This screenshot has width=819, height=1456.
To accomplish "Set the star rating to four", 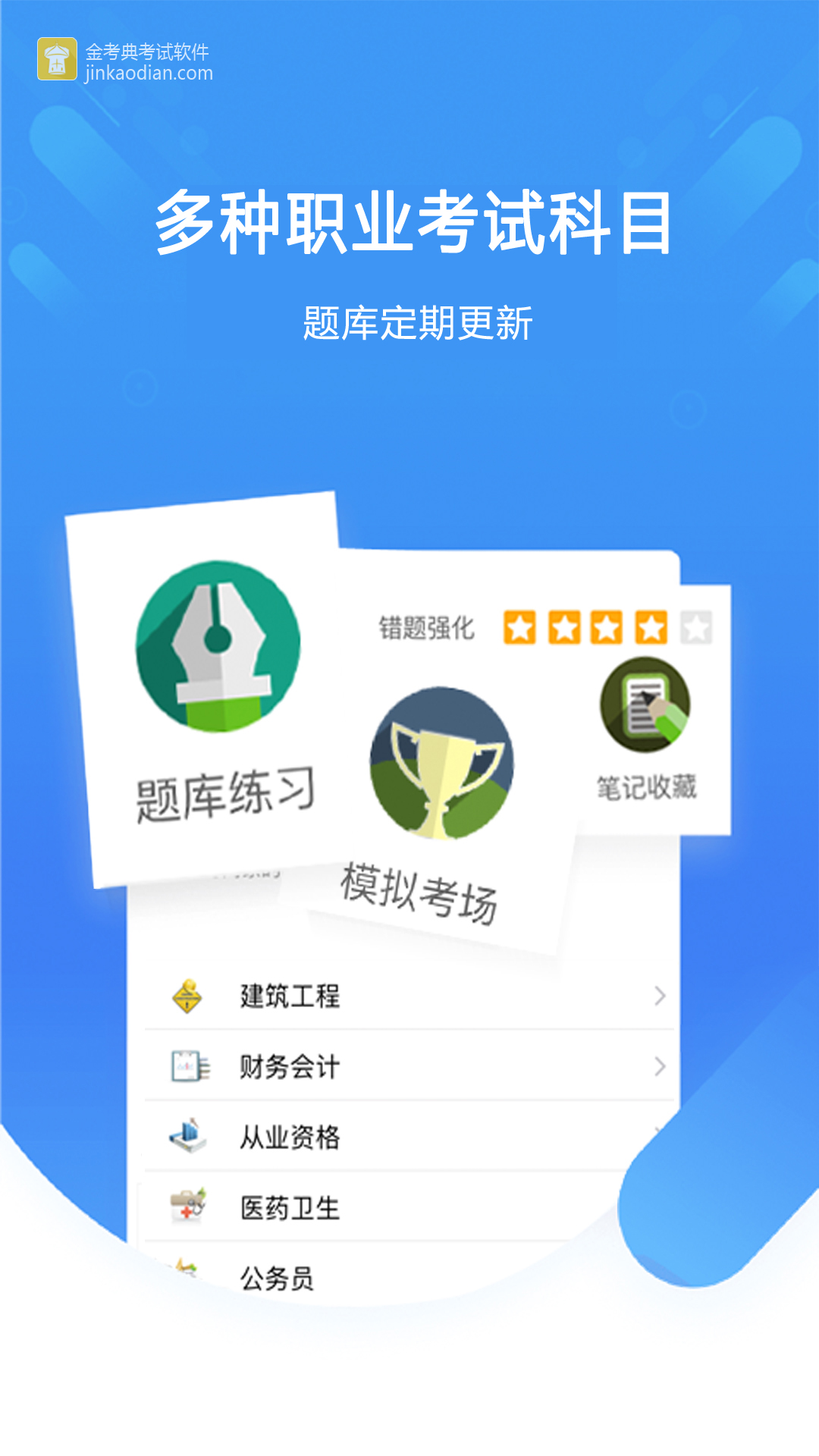I will point(650,626).
